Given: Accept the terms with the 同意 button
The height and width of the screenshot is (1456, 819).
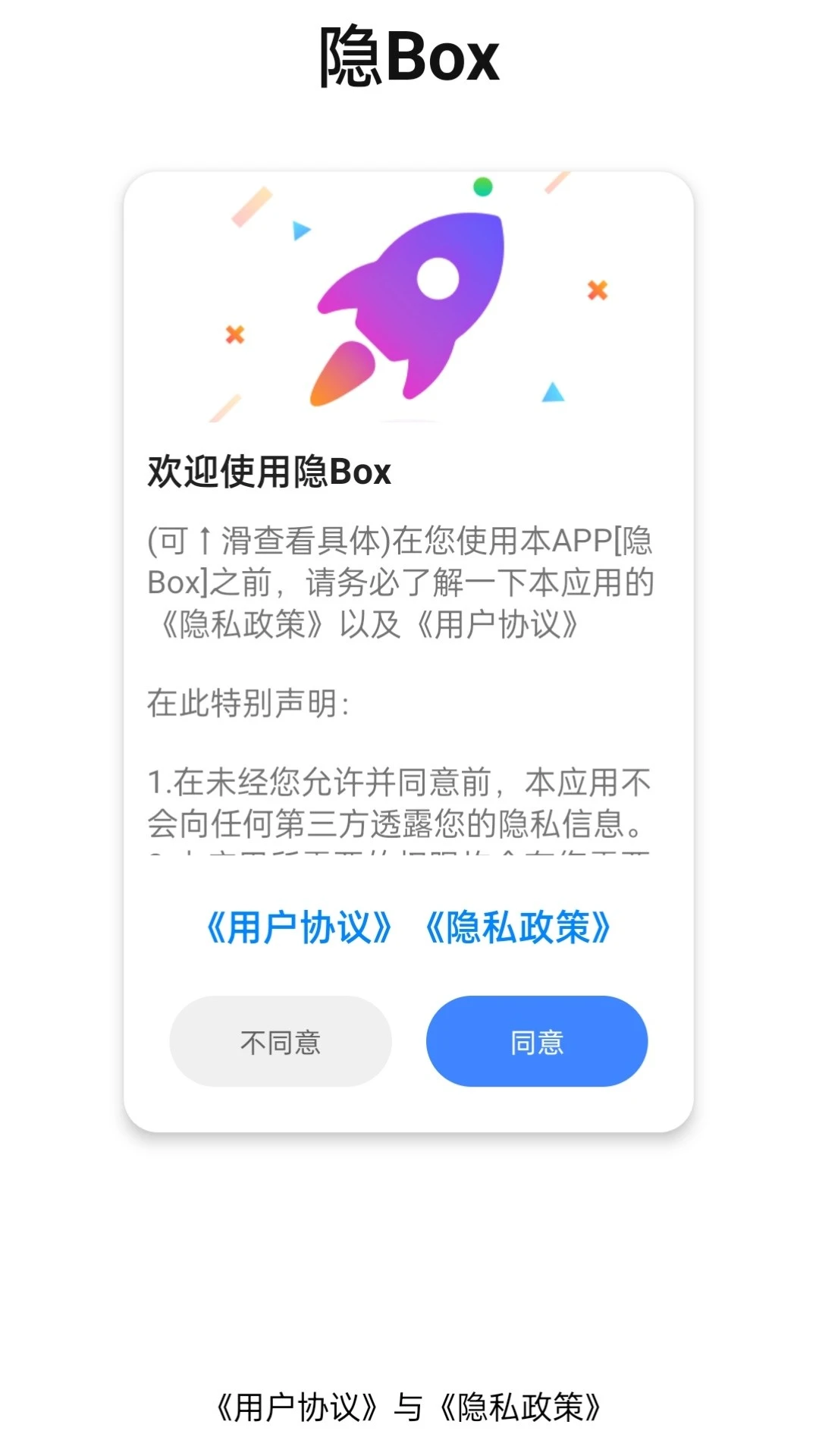Looking at the screenshot, I should (537, 1042).
